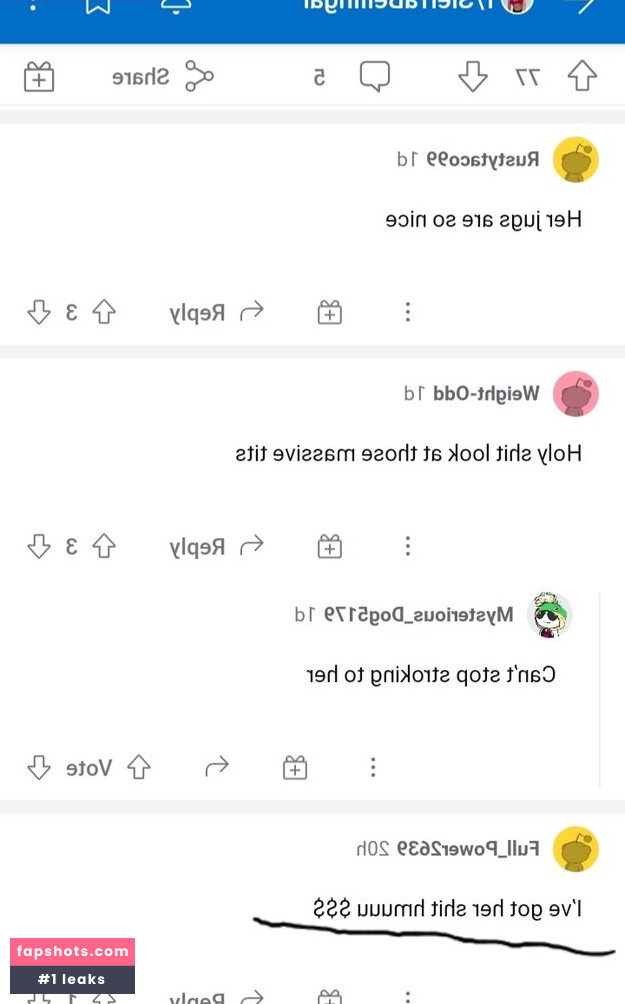Image resolution: width=625 pixels, height=1004 pixels.
Task: Downvote Weight-Odd's comment
Action: click(39, 546)
